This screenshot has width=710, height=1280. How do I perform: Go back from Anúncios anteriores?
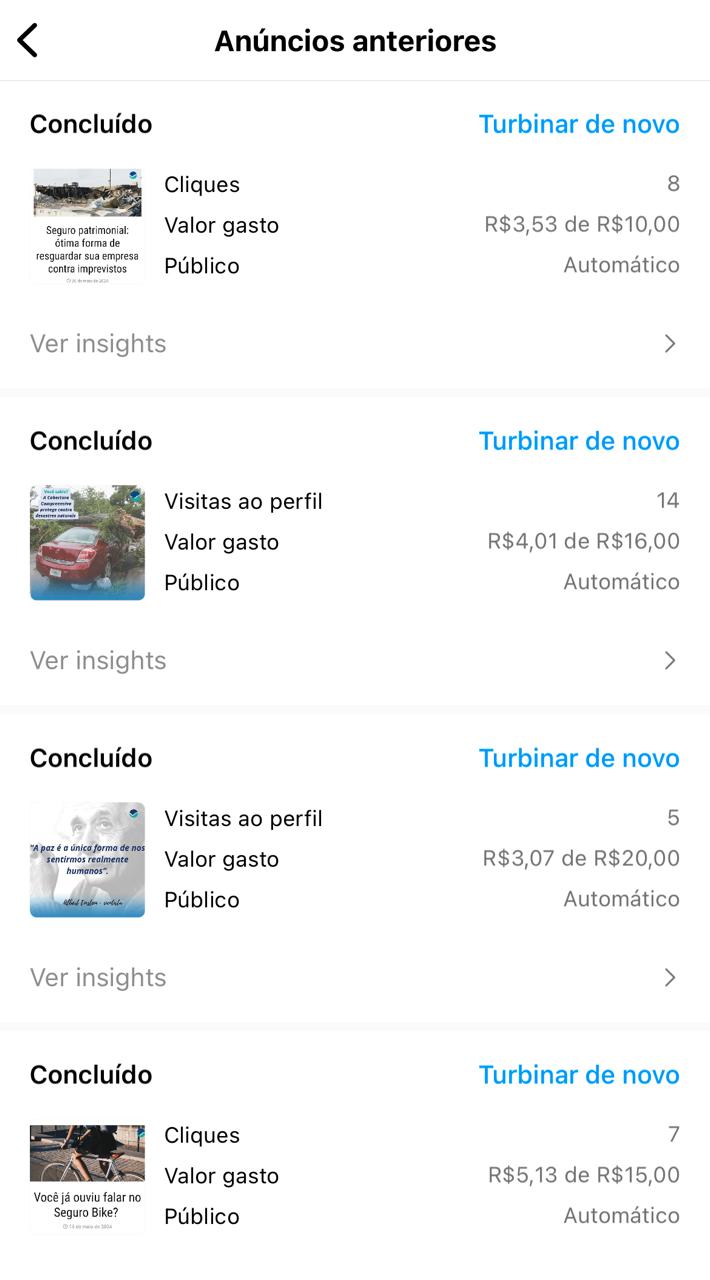pos(28,41)
